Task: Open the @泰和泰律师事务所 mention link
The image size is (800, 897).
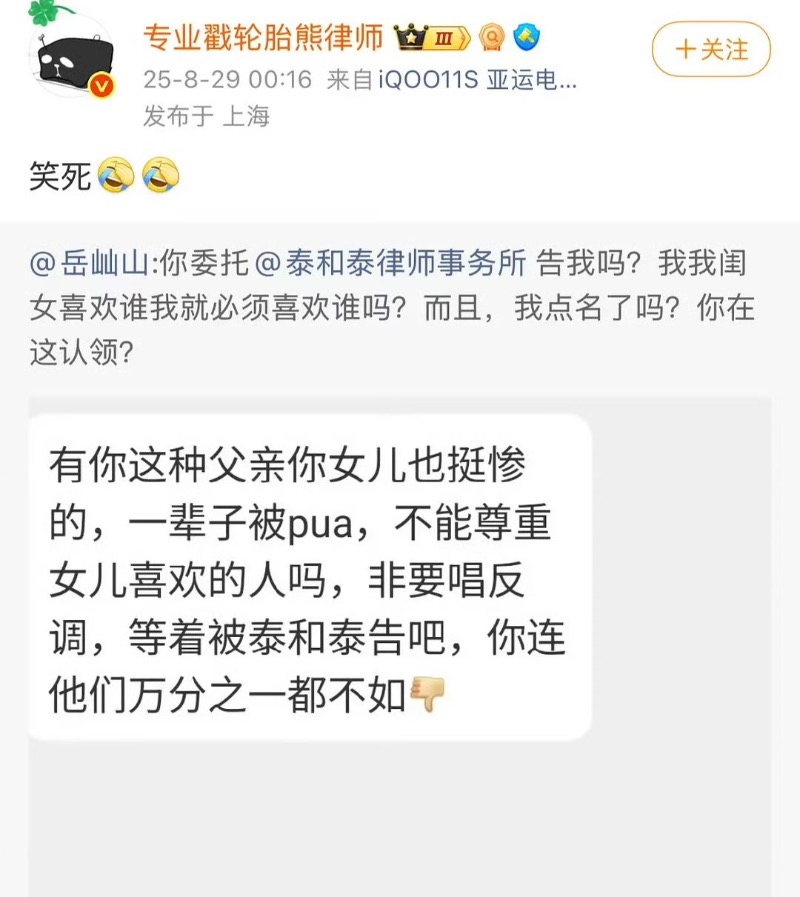Action: [x=391, y=264]
